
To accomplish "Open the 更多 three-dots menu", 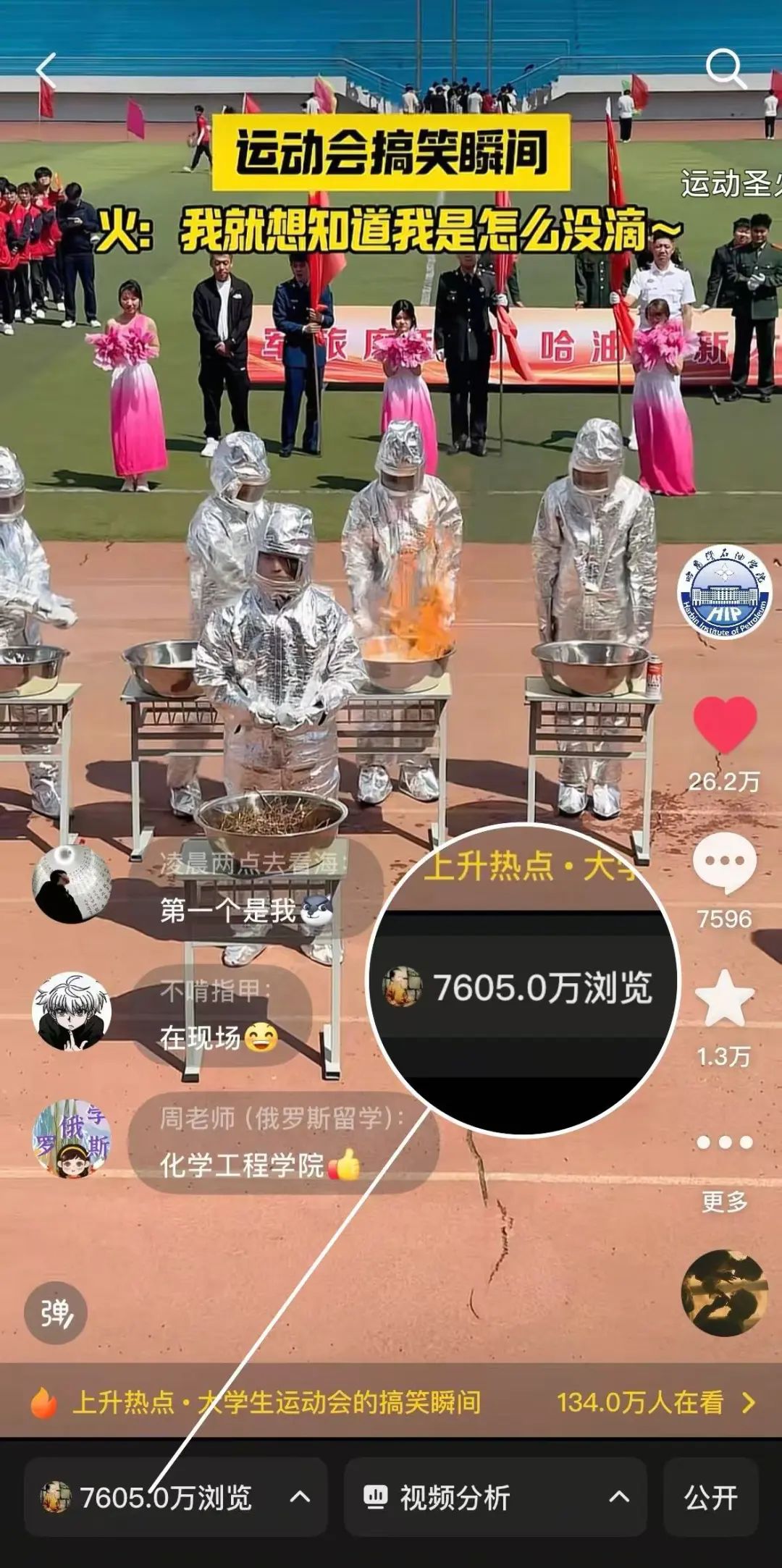I will point(725,1143).
